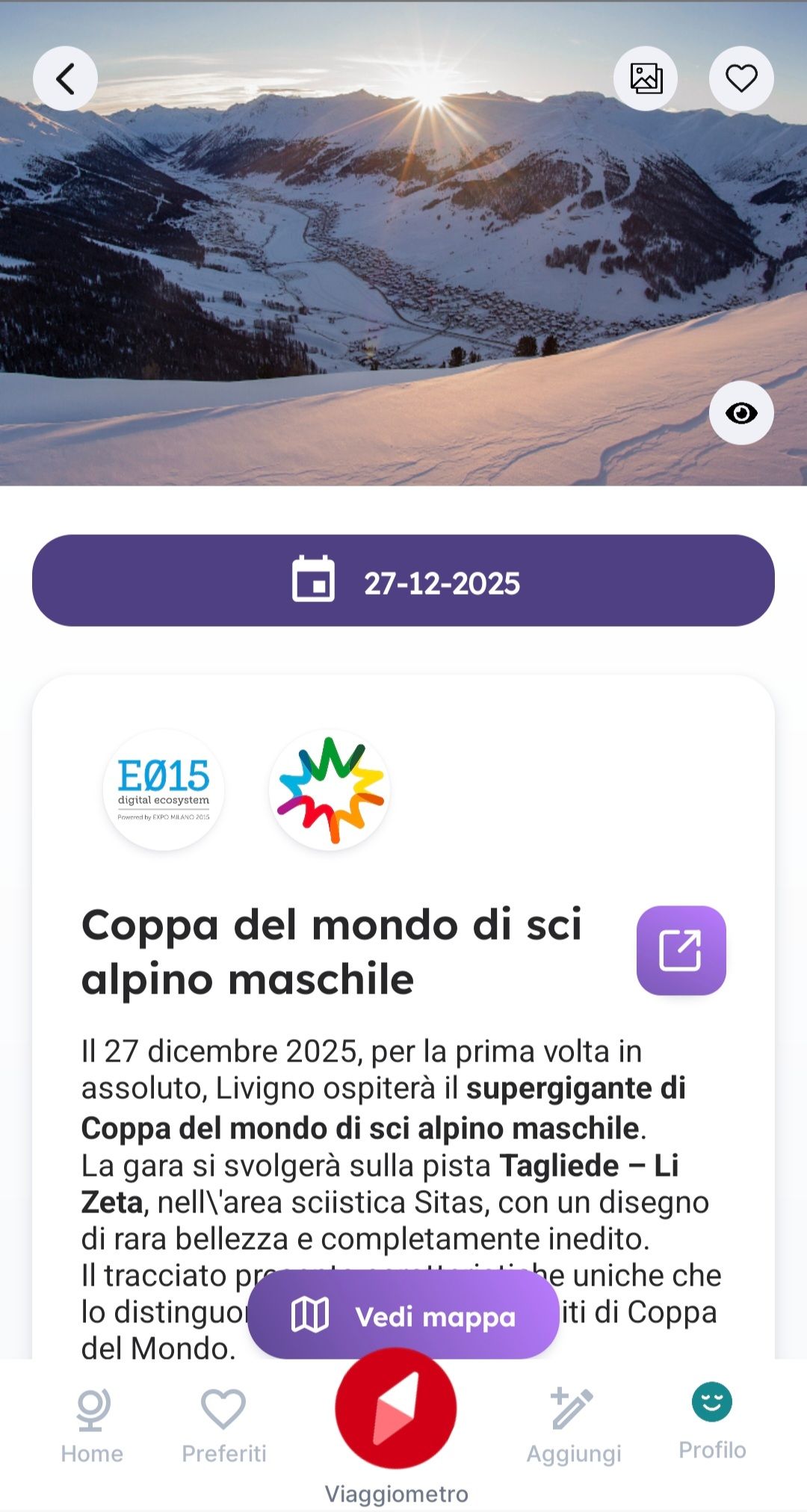Tap Vedi mappa to view the map
Viewport: 807px width, 1512px height.
tap(403, 1316)
